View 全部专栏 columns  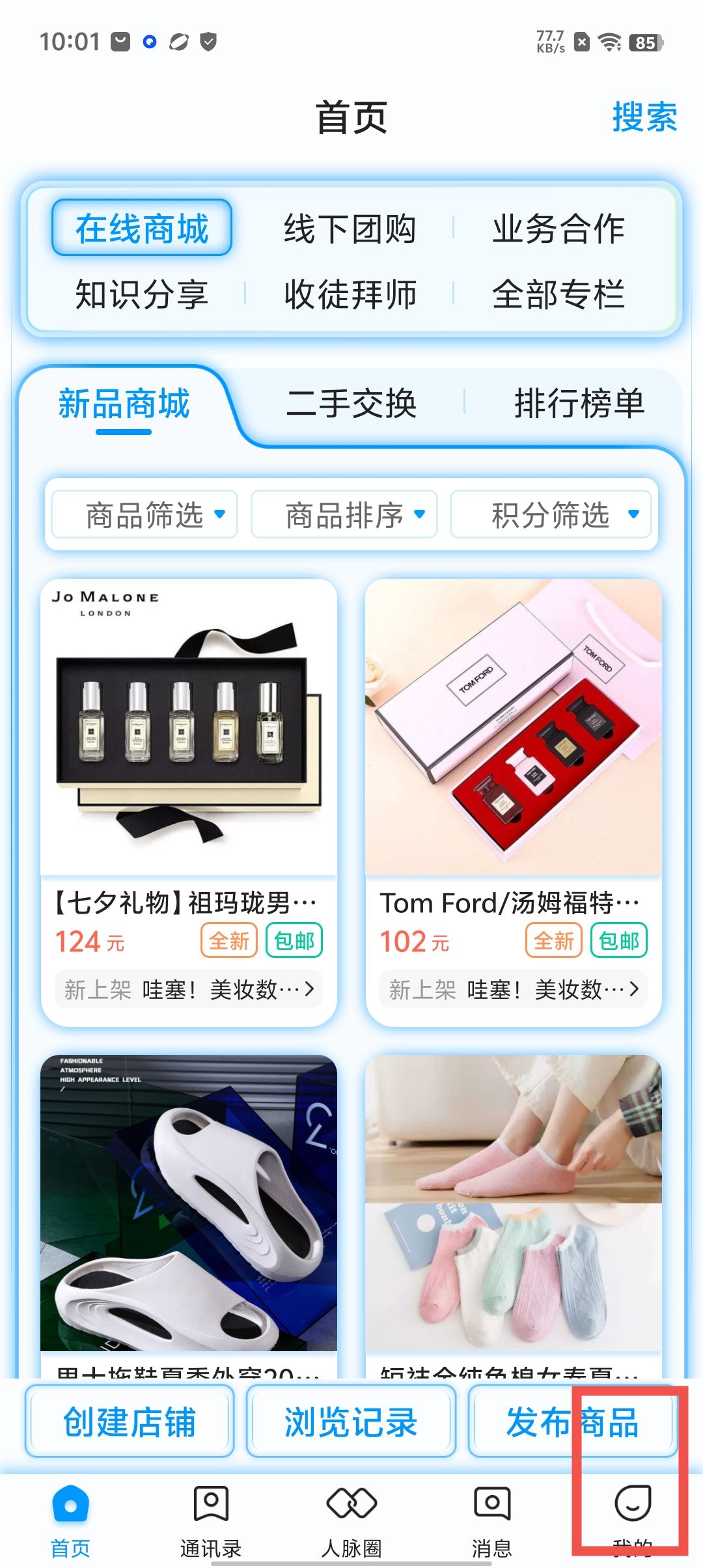click(558, 294)
